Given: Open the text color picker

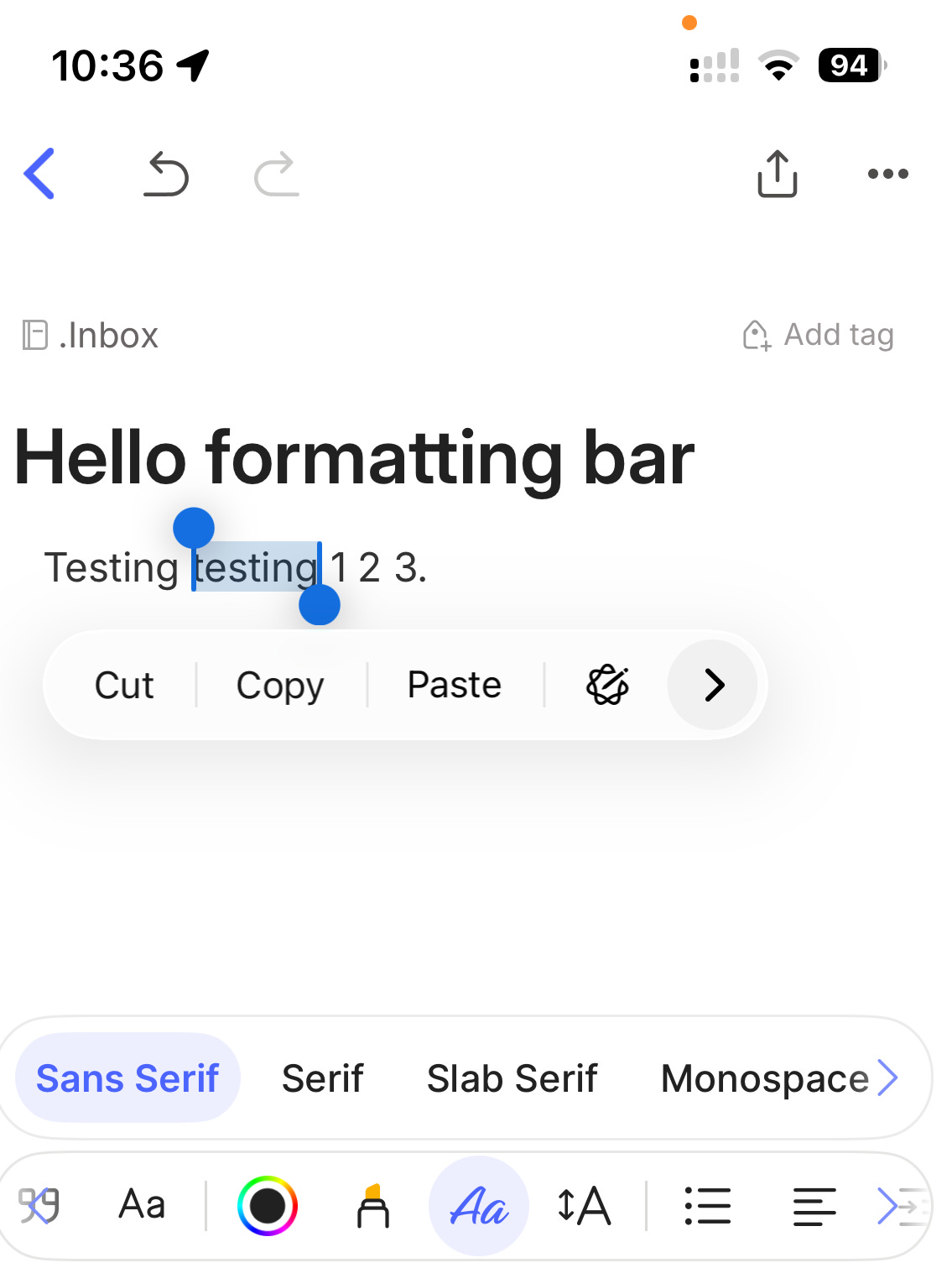Looking at the screenshot, I should [x=268, y=1206].
